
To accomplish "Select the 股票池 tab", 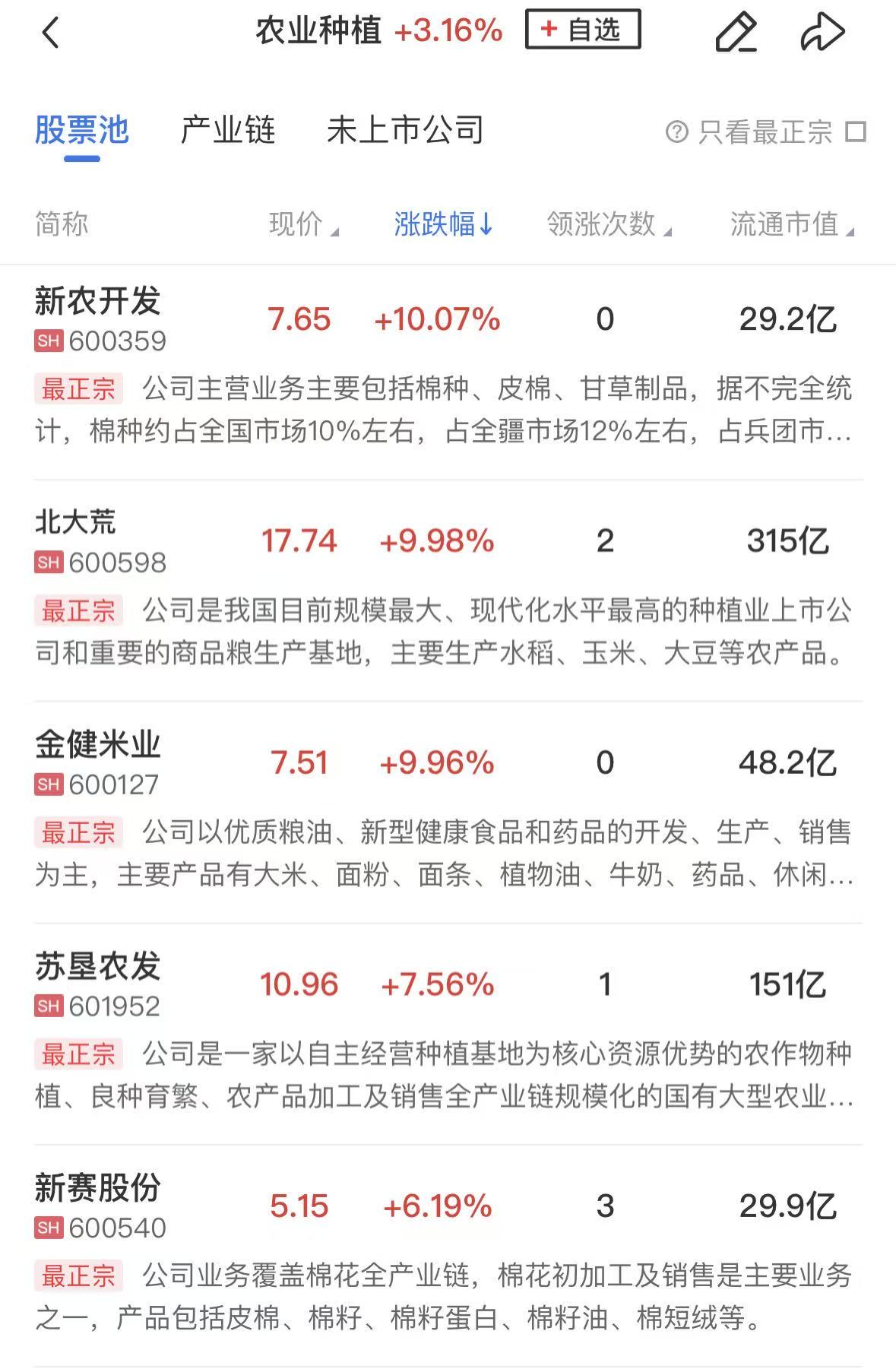I will (x=81, y=131).
